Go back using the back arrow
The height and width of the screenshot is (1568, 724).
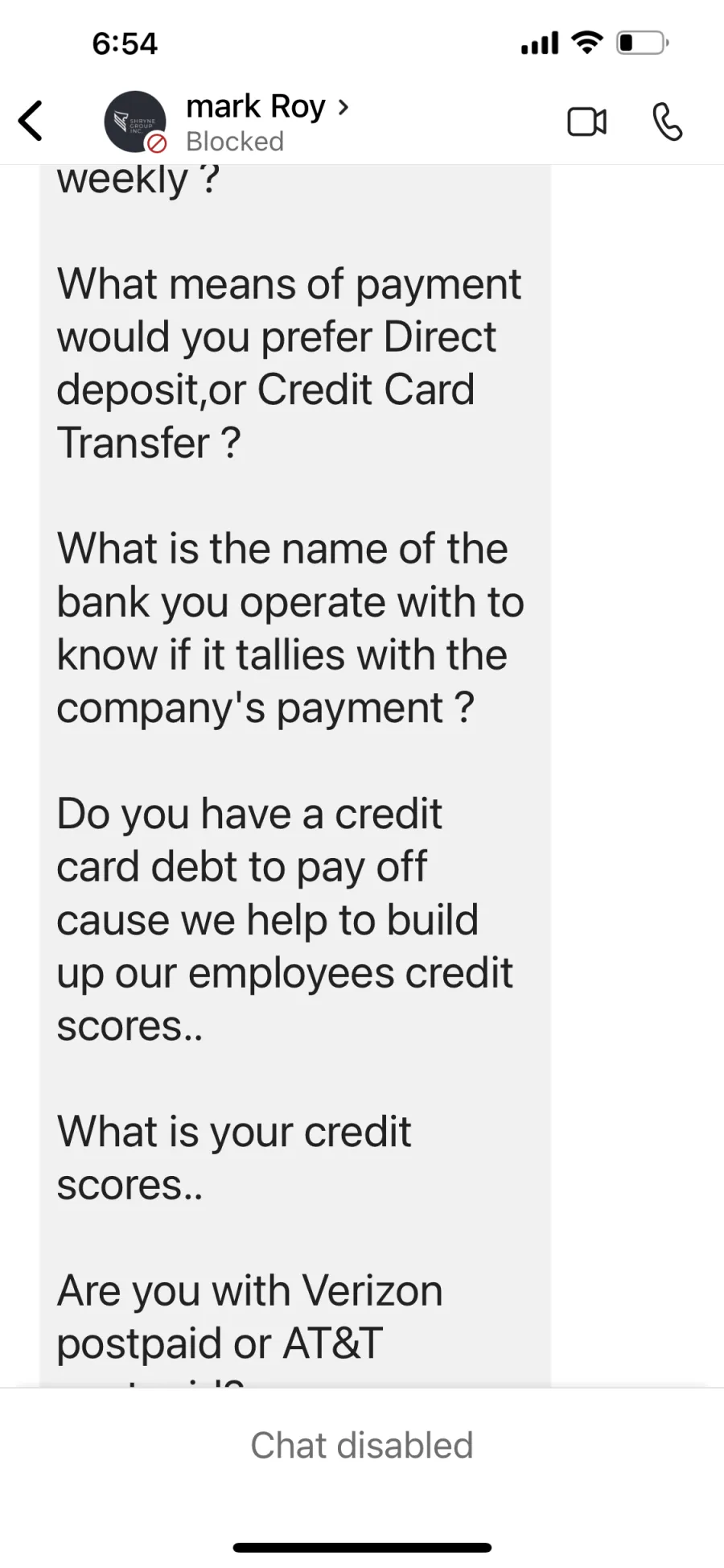click(x=31, y=122)
